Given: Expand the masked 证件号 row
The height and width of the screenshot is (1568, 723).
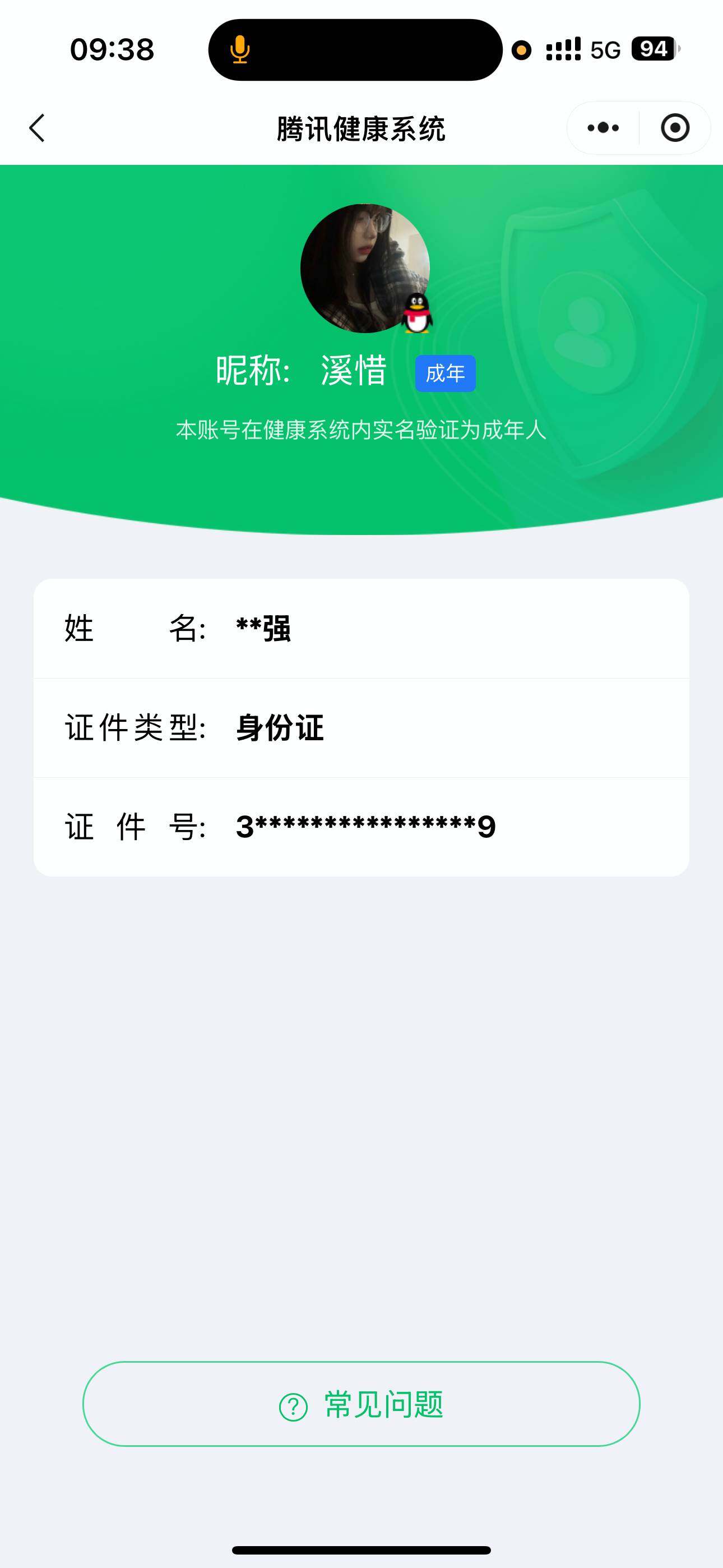Looking at the screenshot, I should coord(361,826).
